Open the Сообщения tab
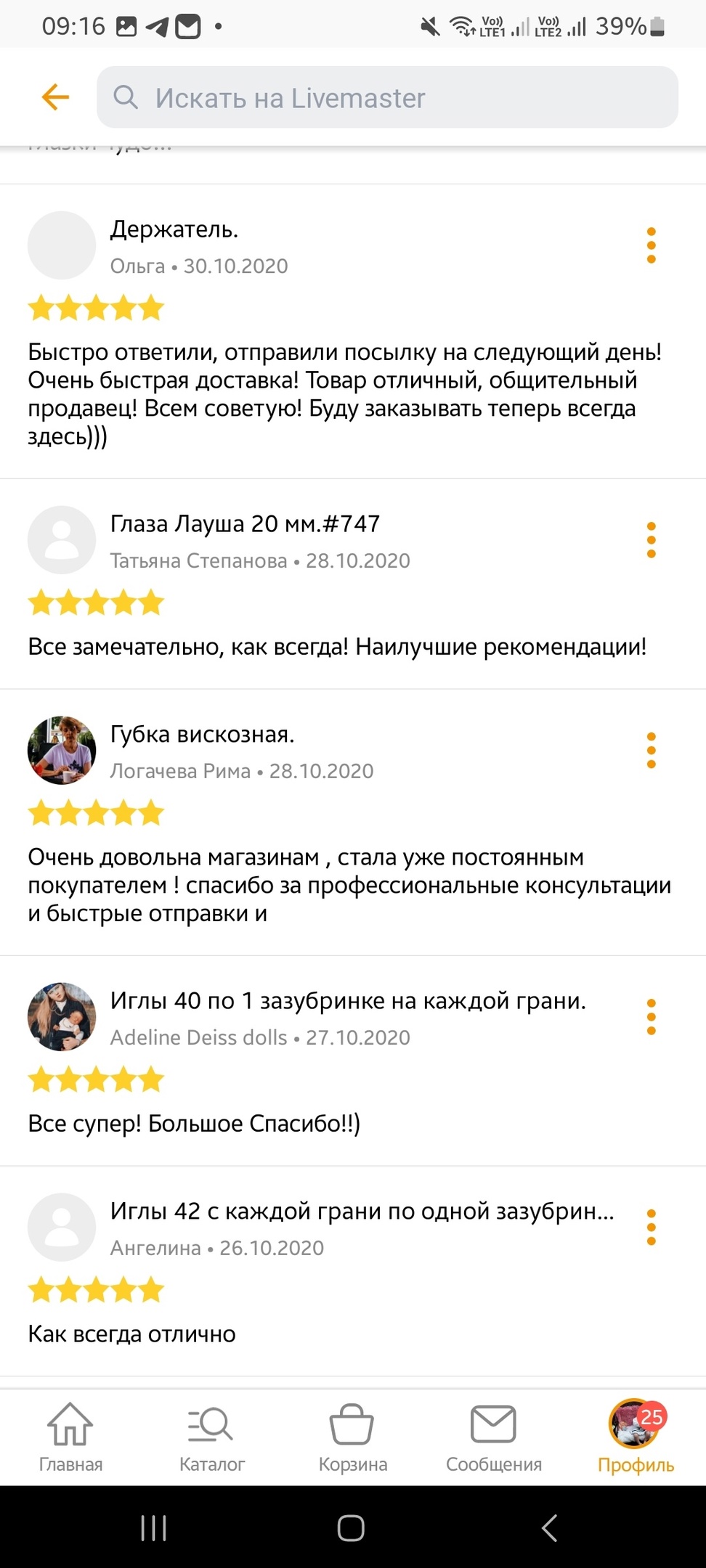This screenshot has height=1568, width=706. point(493,1437)
